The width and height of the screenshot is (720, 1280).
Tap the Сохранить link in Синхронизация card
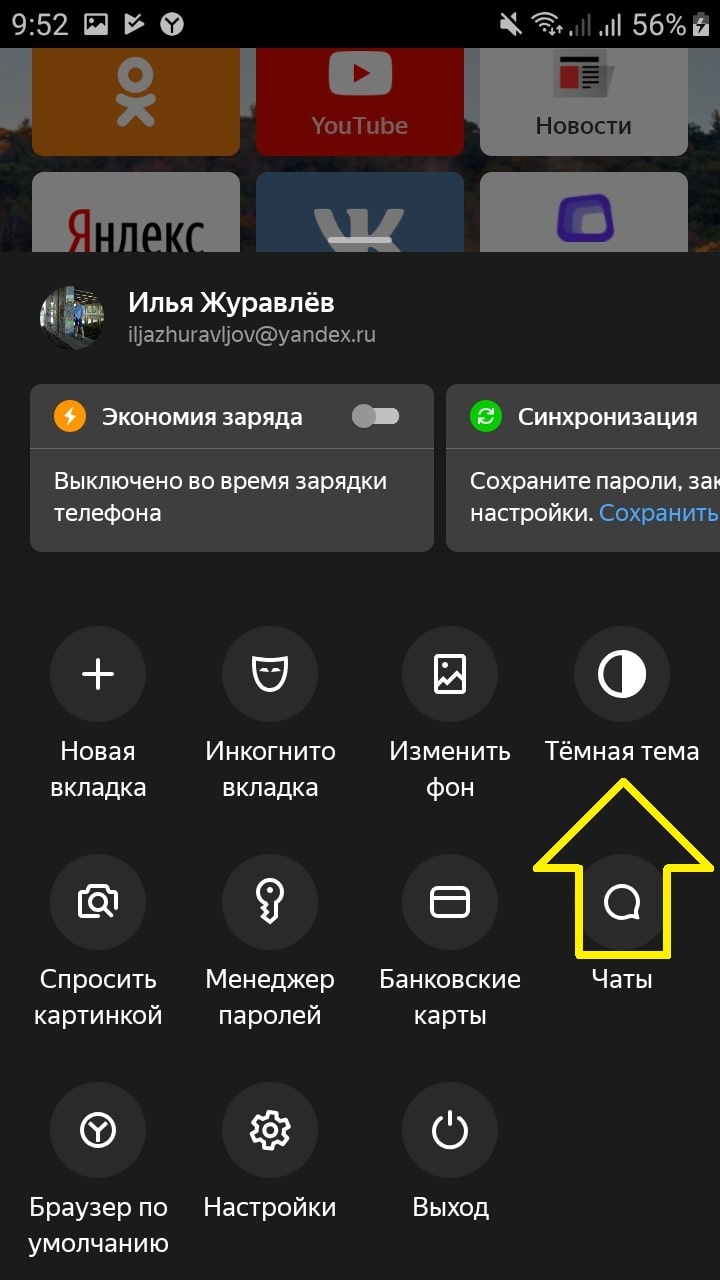point(658,513)
